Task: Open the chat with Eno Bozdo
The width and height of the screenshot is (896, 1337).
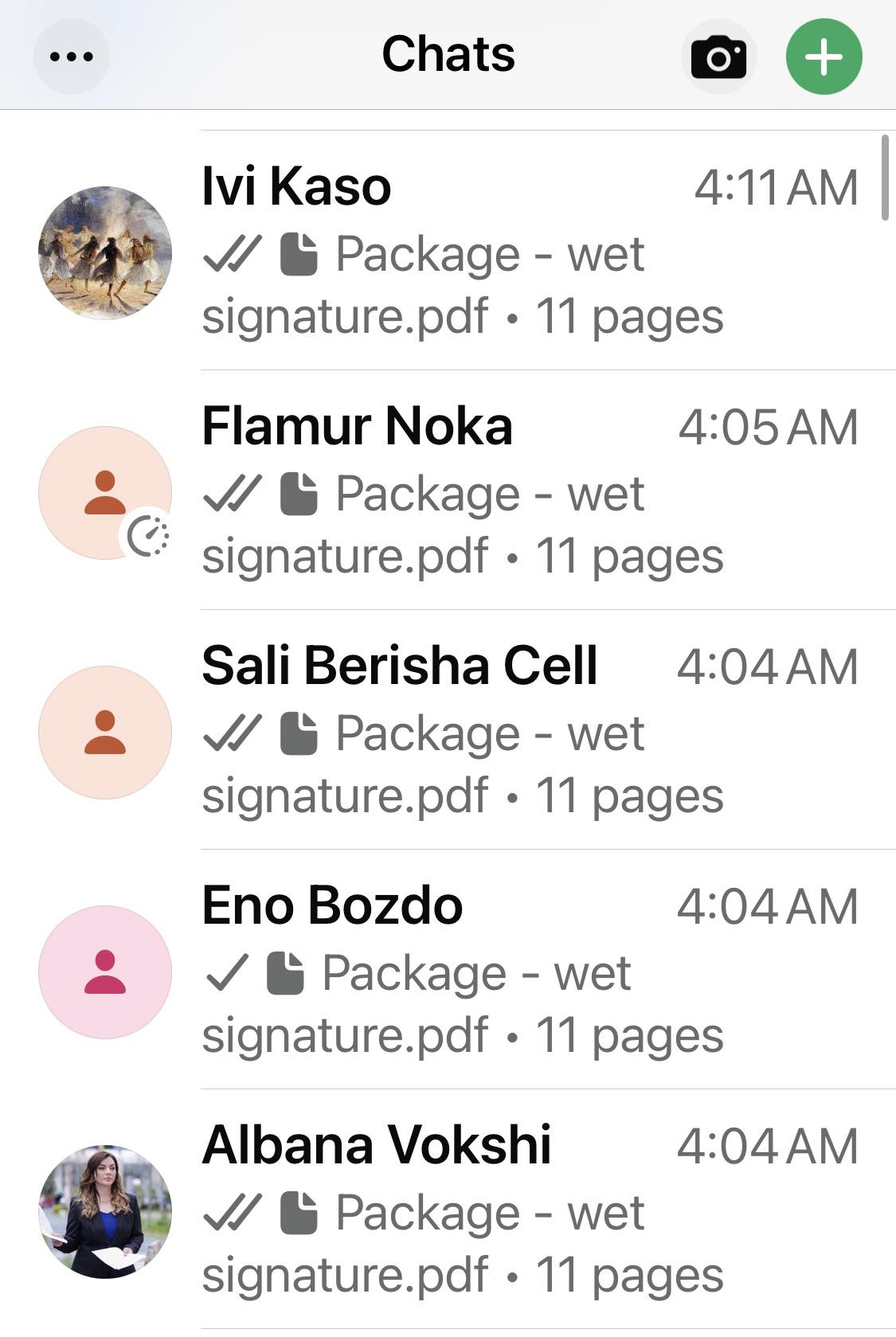Action: [462, 971]
